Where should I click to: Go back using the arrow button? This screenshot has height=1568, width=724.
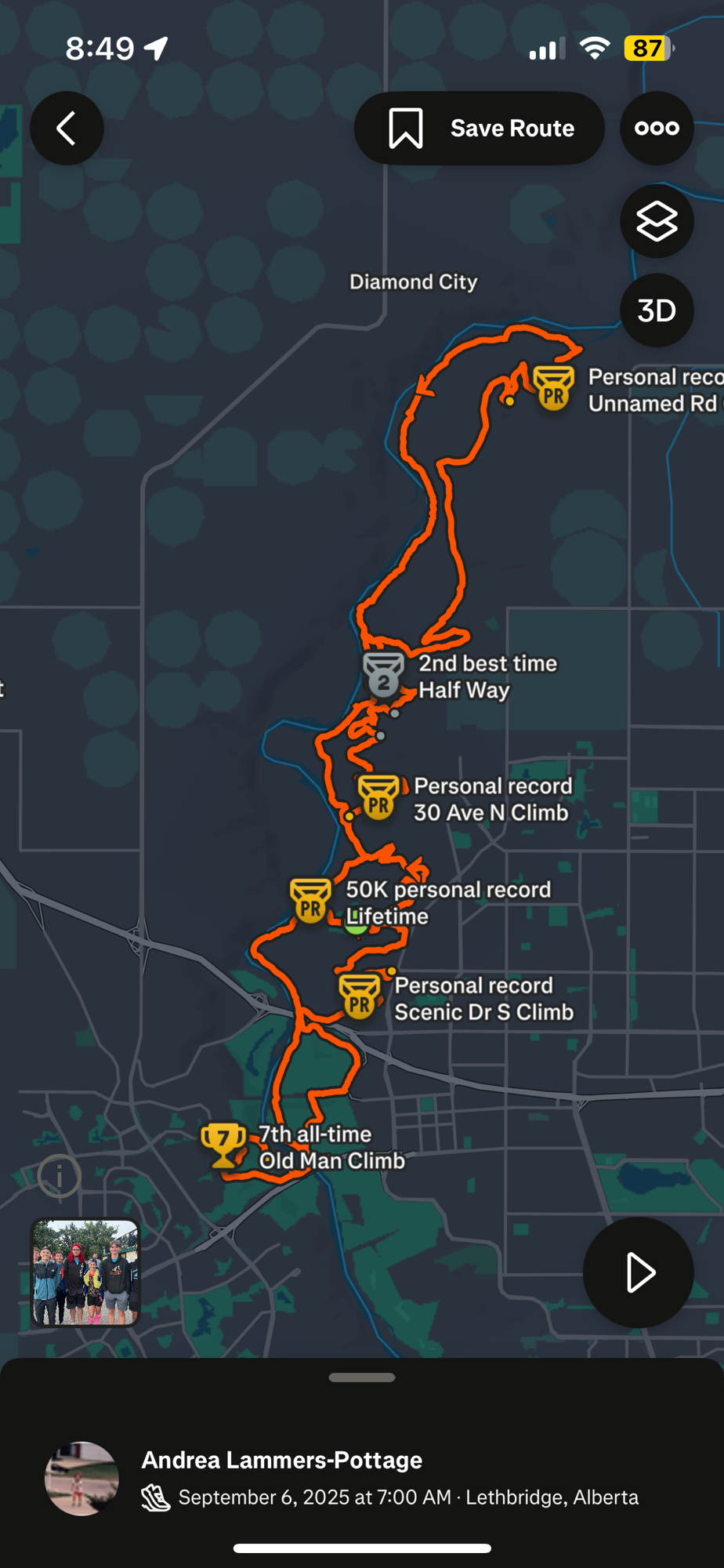(67, 129)
